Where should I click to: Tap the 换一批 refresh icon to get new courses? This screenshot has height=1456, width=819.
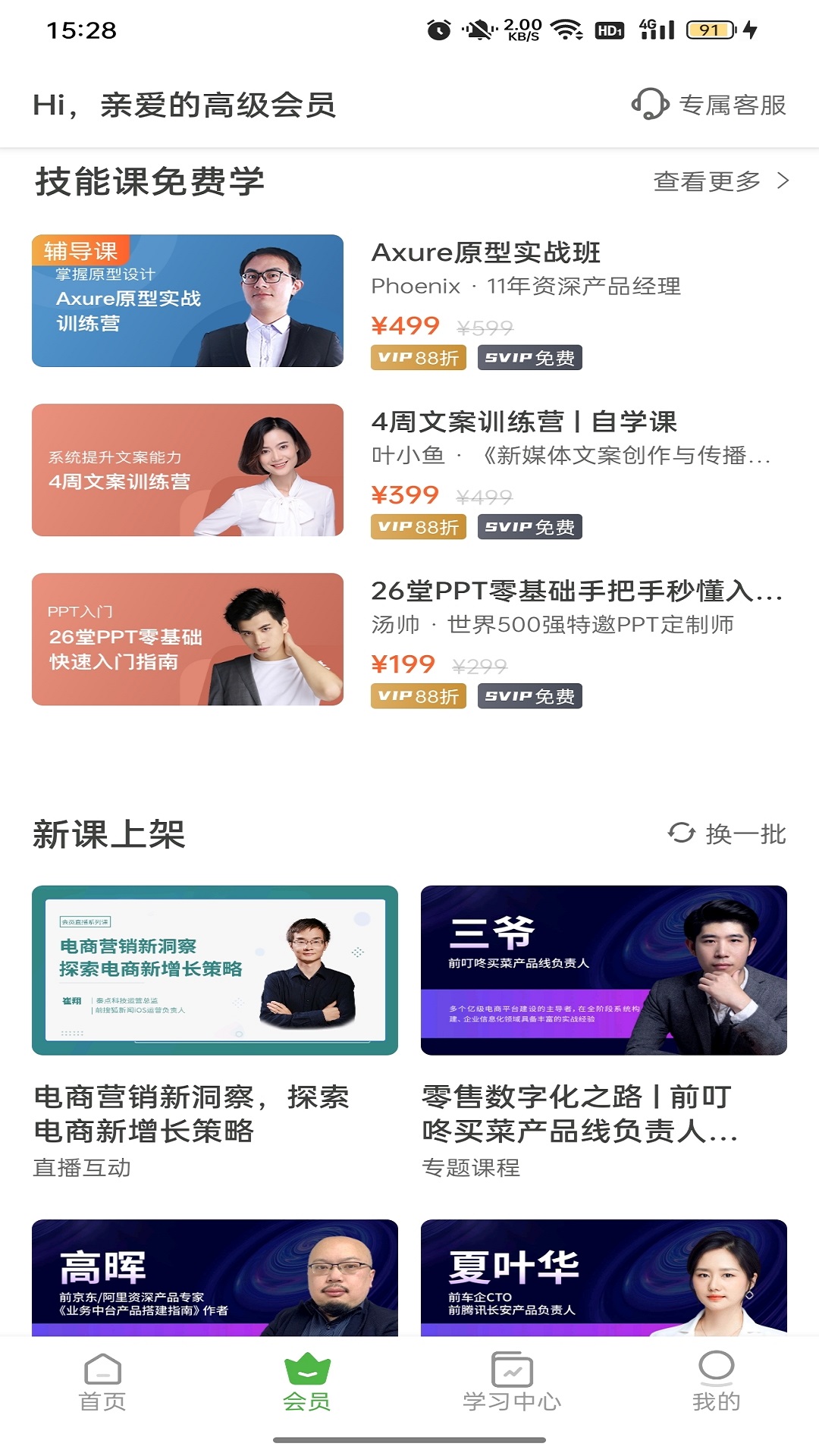pyautogui.click(x=682, y=834)
